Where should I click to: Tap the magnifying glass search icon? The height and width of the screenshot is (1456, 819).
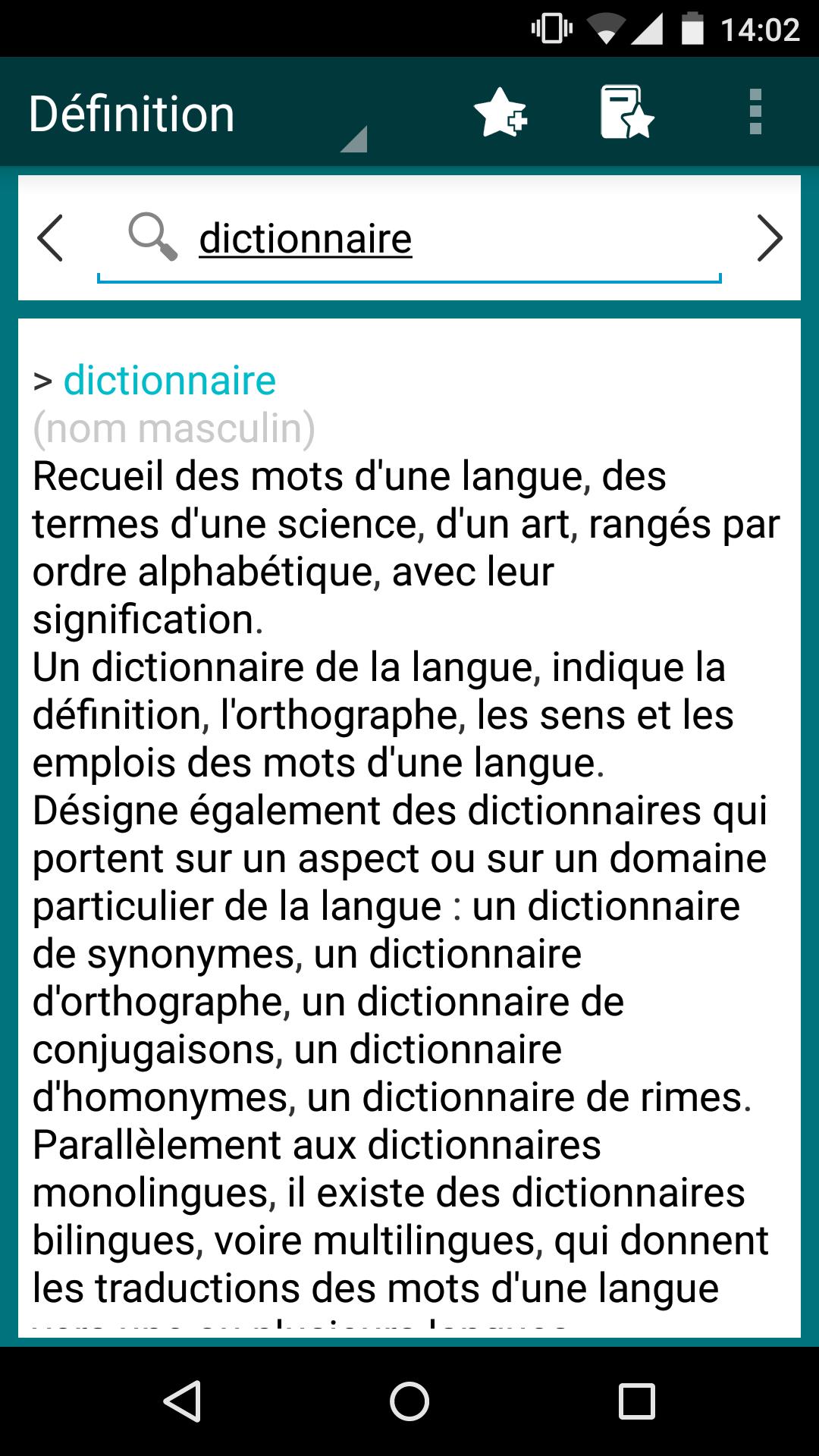152,237
